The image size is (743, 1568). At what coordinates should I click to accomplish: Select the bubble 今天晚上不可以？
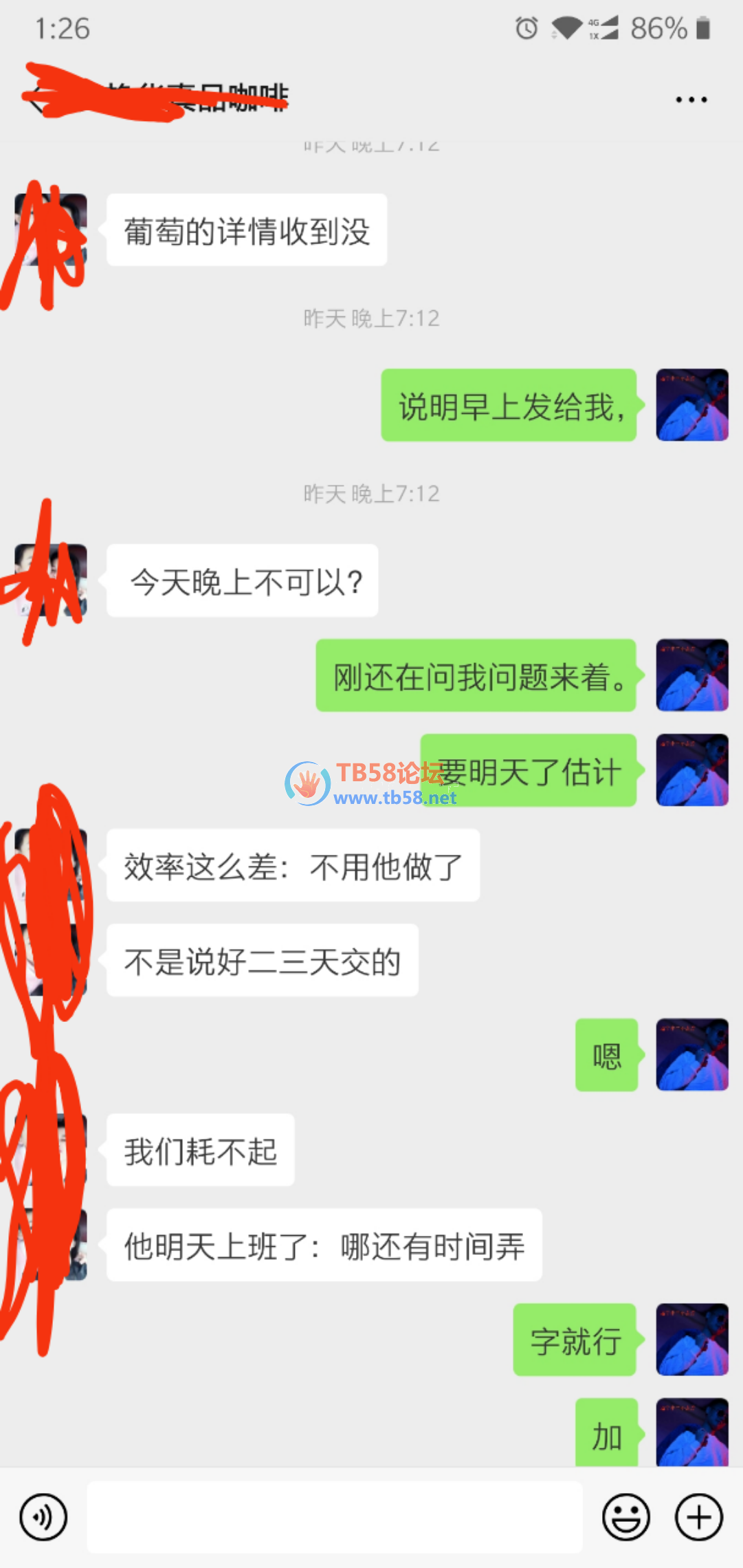(242, 581)
